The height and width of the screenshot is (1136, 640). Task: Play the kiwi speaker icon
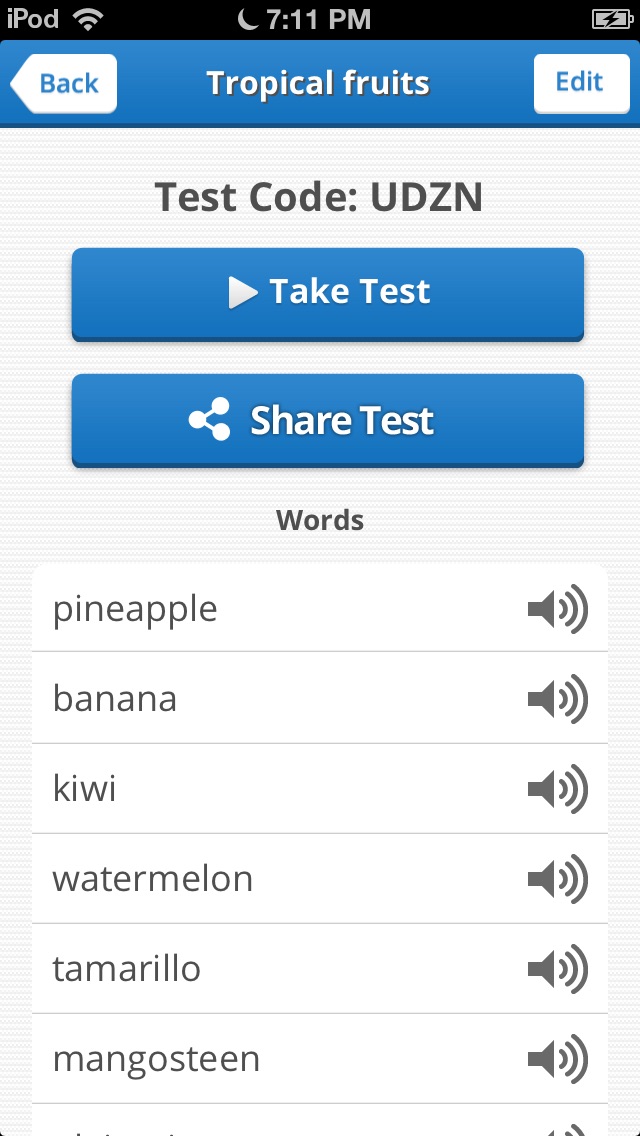(557, 789)
